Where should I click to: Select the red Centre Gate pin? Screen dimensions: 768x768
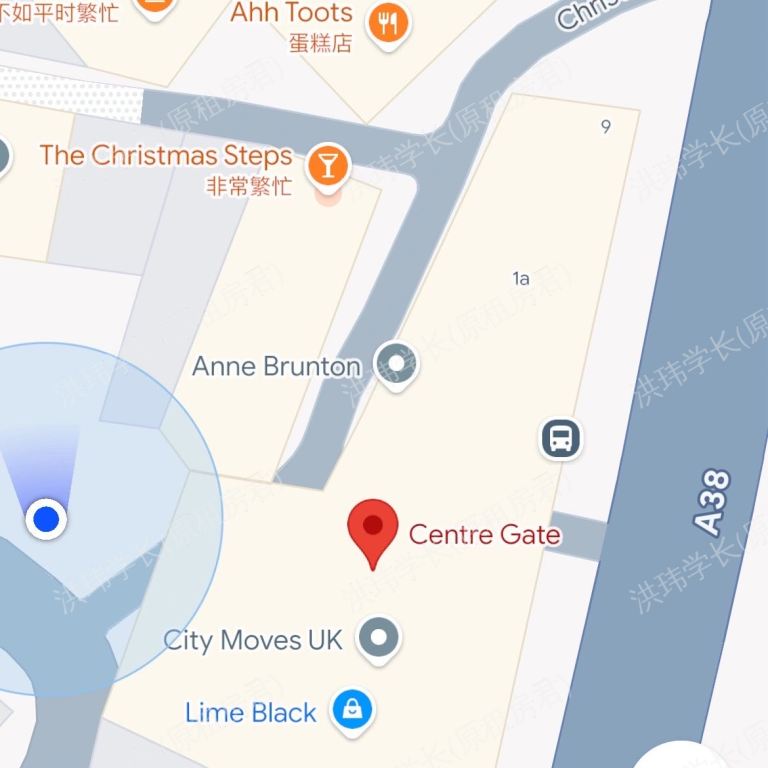pyautogui.click(x=372, y=527)
